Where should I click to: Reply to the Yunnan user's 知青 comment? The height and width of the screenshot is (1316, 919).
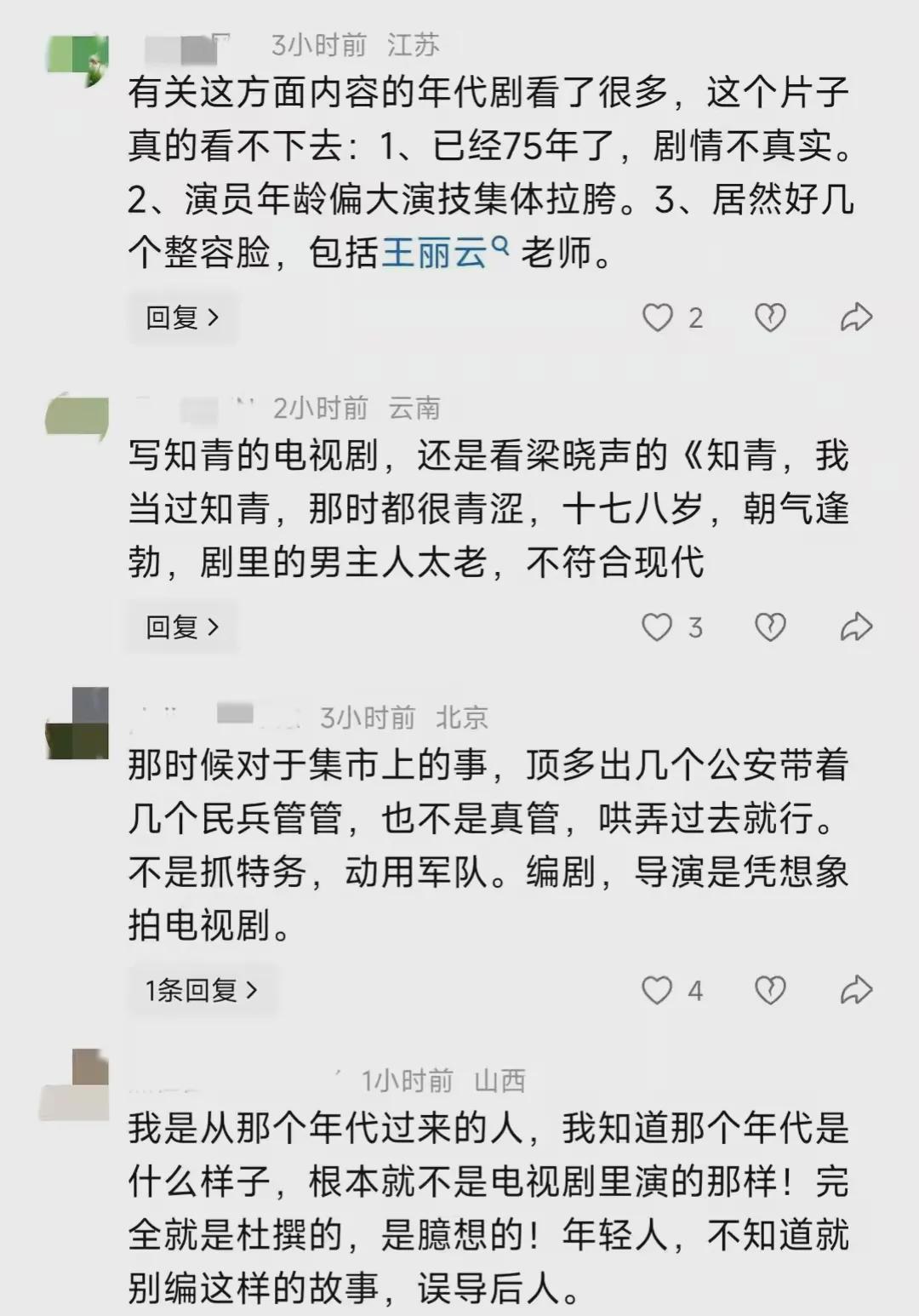click(182, 628)
